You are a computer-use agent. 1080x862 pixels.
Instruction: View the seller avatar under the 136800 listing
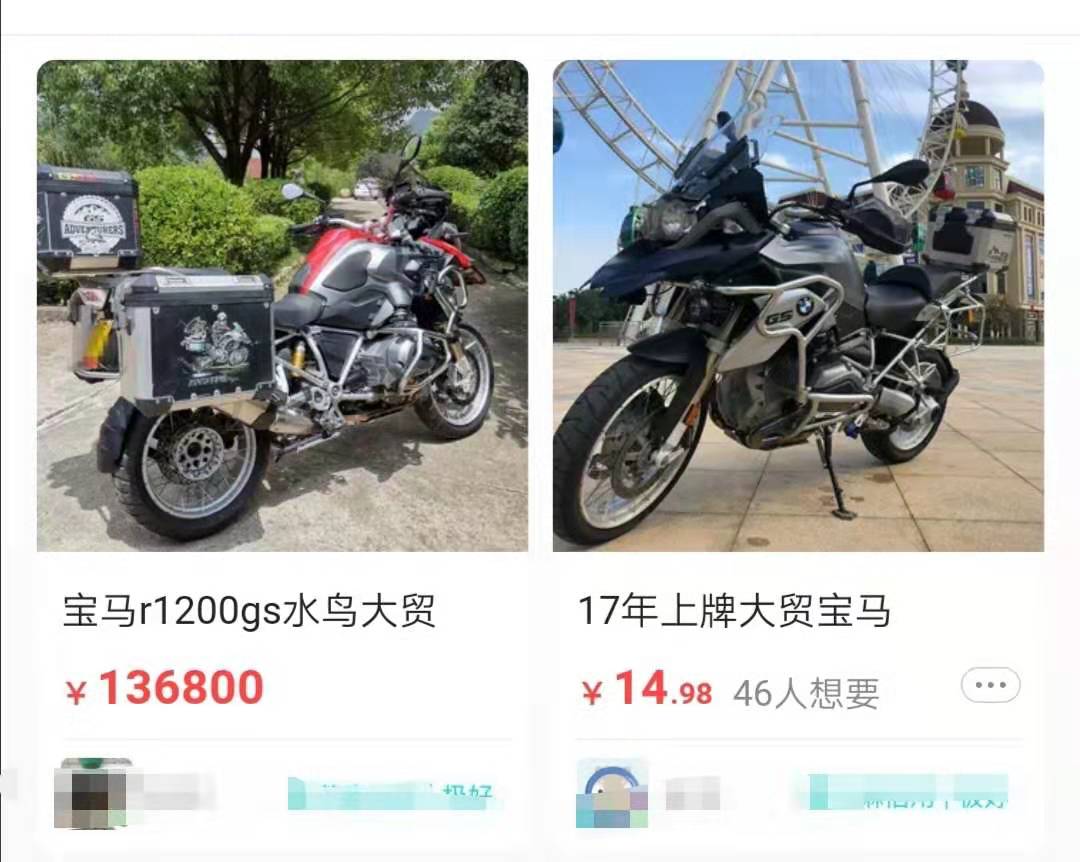(x=92, y=793)
